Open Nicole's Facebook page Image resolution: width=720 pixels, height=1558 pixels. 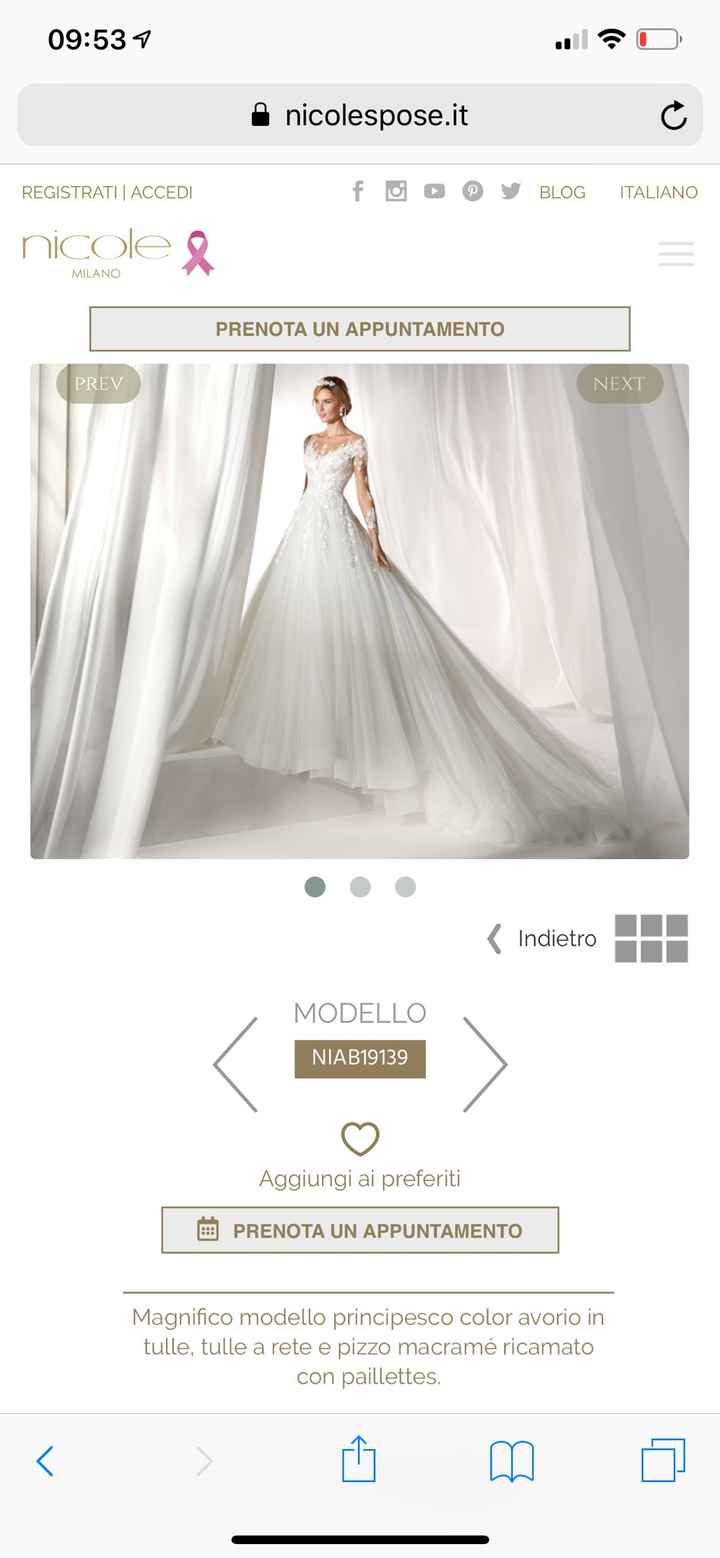click(x=357, y=191)
